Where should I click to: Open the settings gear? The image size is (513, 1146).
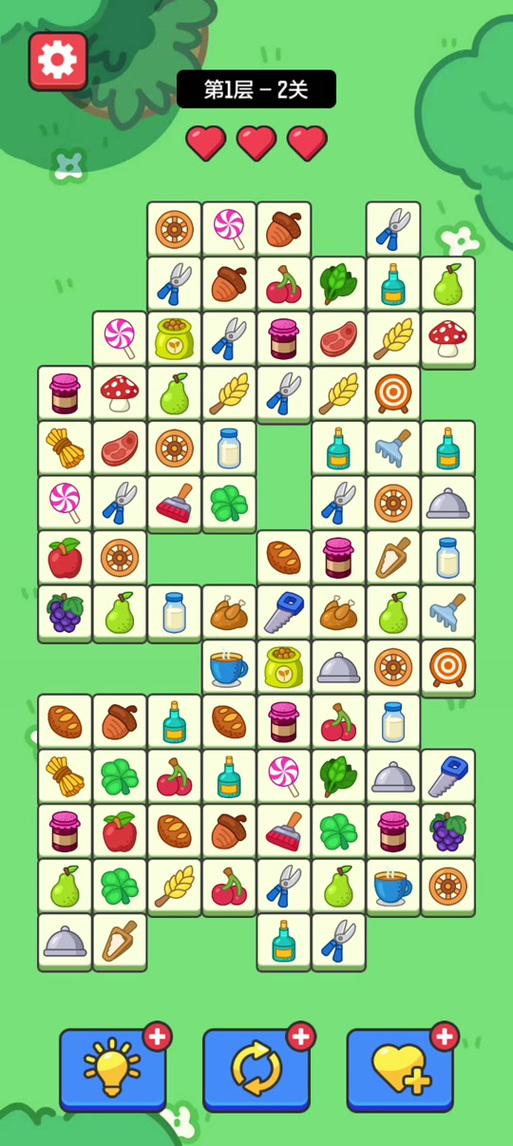click(58, 61)
